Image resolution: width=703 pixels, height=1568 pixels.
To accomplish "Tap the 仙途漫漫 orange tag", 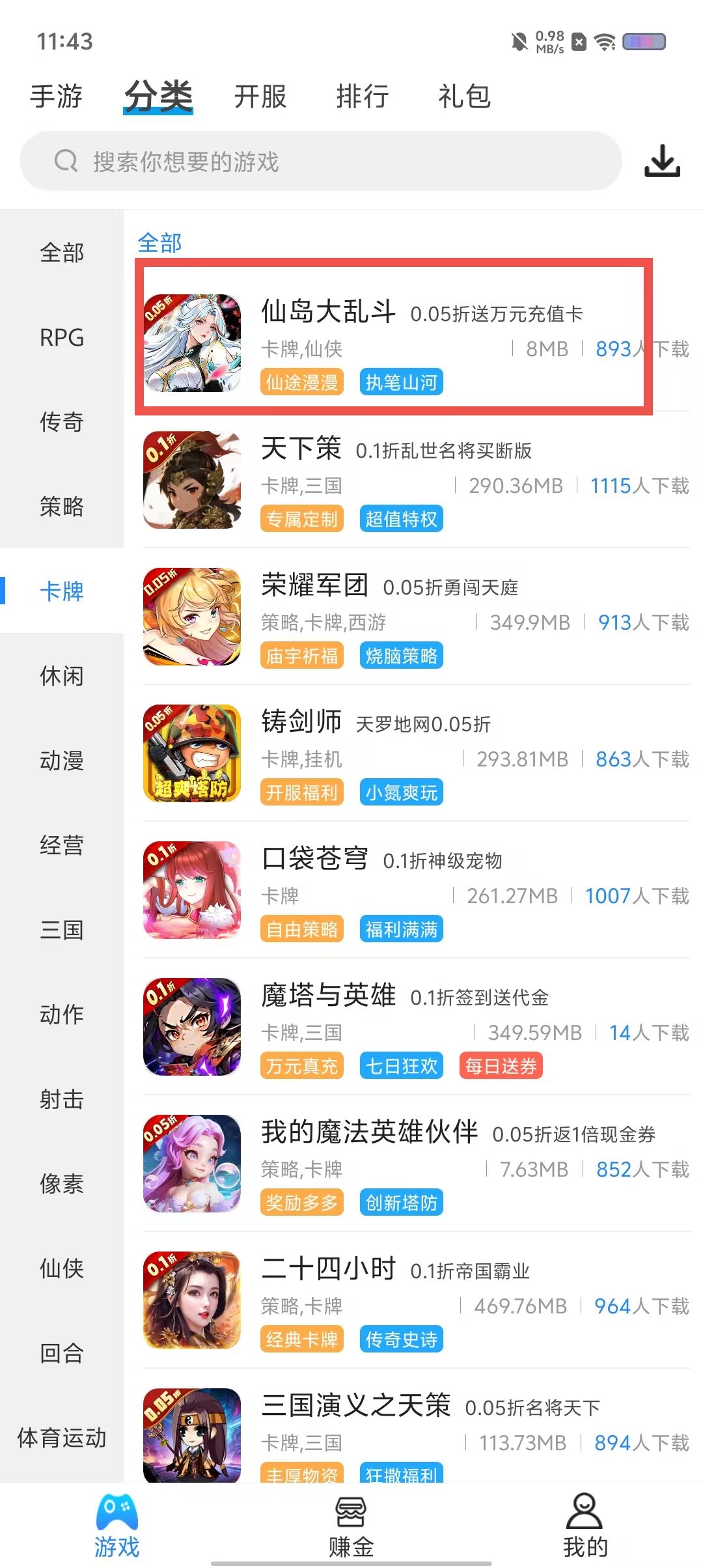I will [301, 383].
